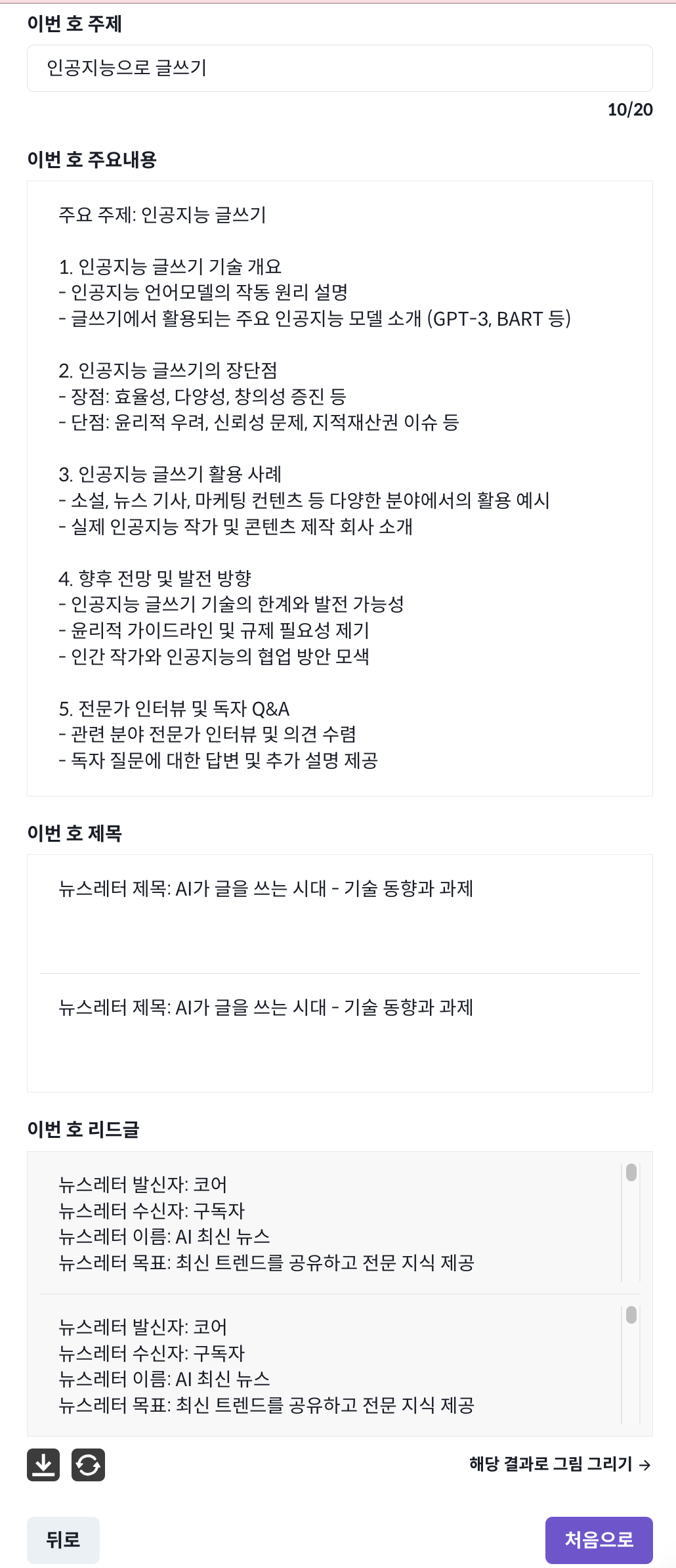Image resolution: width=676 pixels, height=1568 pixels.
Task: Go back with the 뒤로 button
Action: (63, 1540)
